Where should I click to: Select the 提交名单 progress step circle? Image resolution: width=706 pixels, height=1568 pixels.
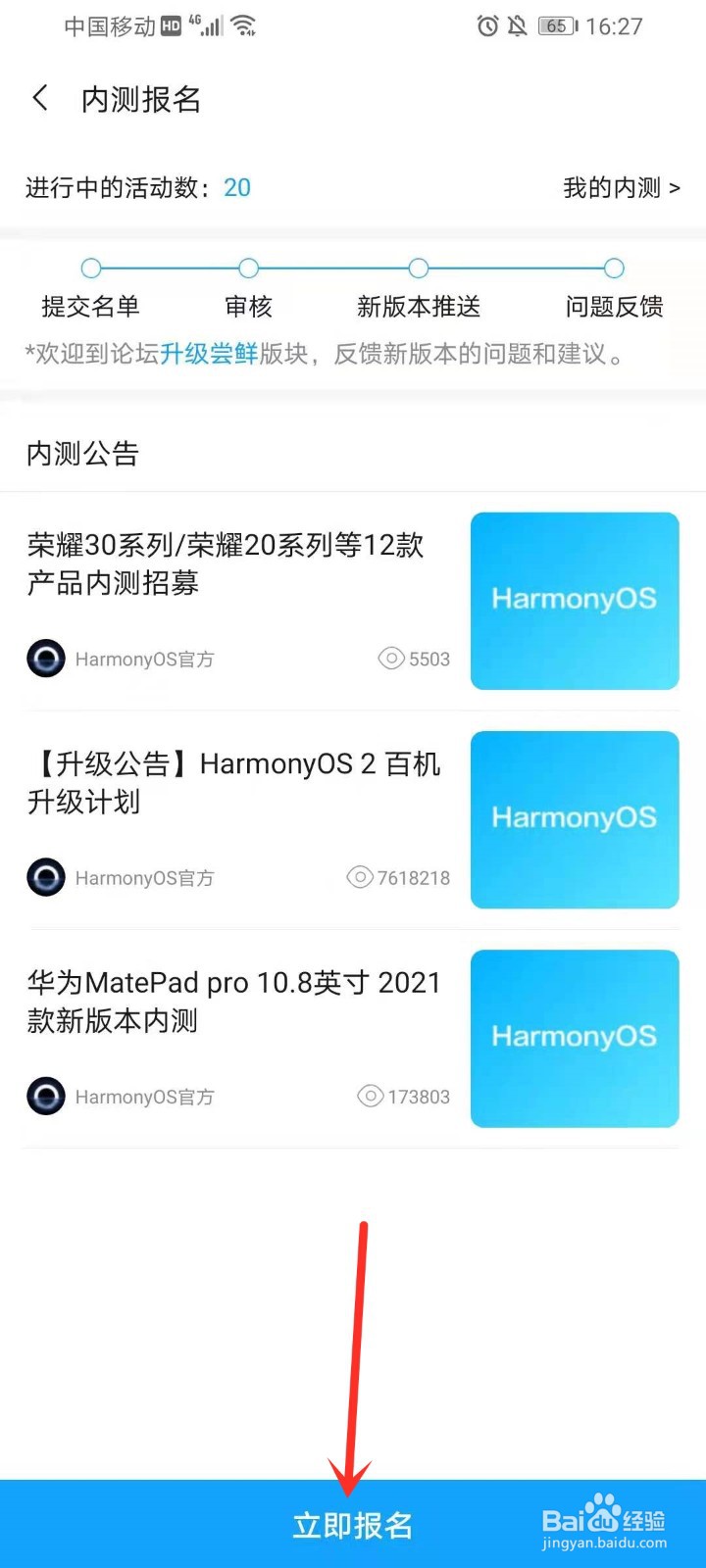tap(90, 268)
